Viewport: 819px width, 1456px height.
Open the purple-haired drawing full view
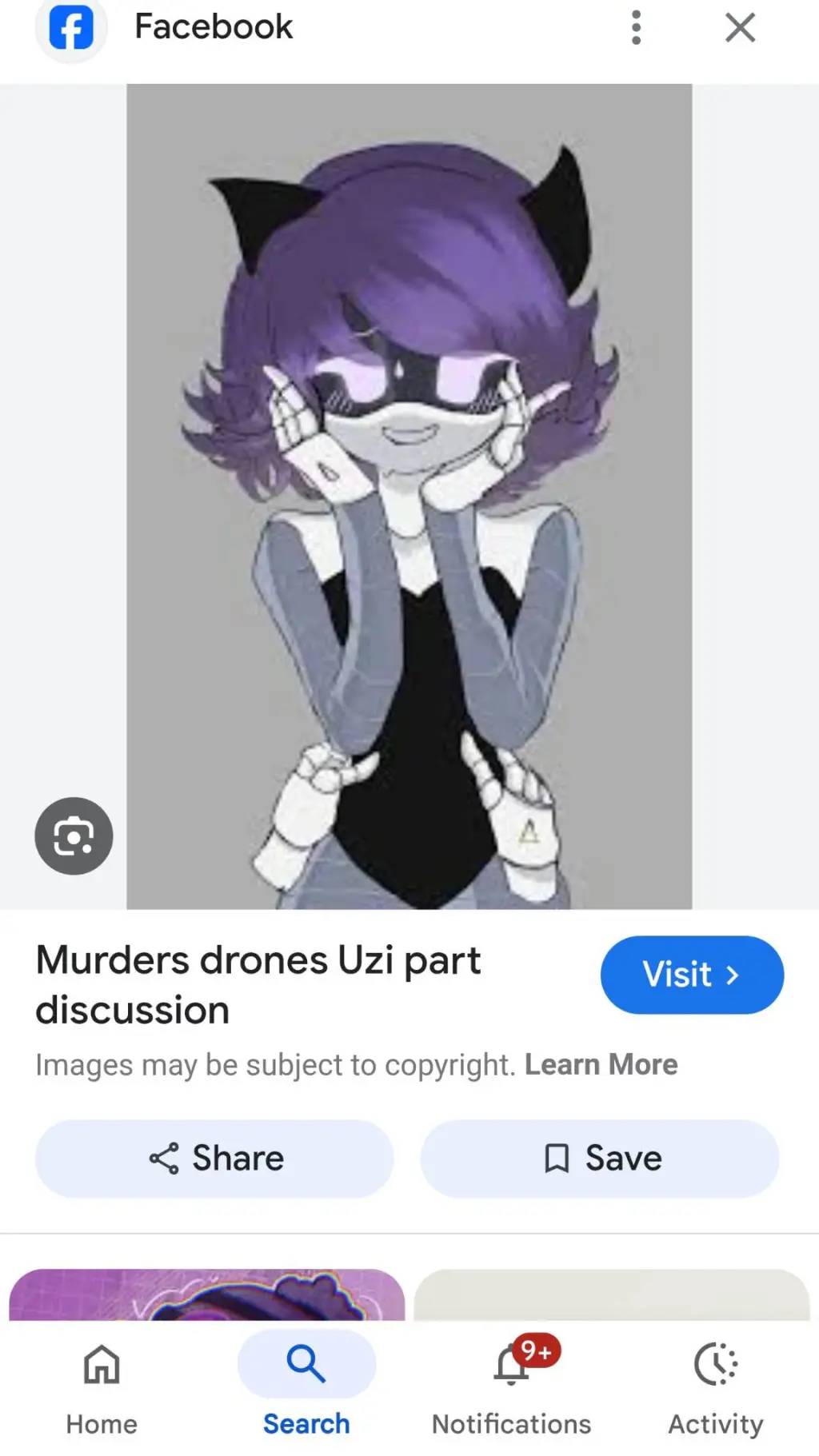pos(409,496)
